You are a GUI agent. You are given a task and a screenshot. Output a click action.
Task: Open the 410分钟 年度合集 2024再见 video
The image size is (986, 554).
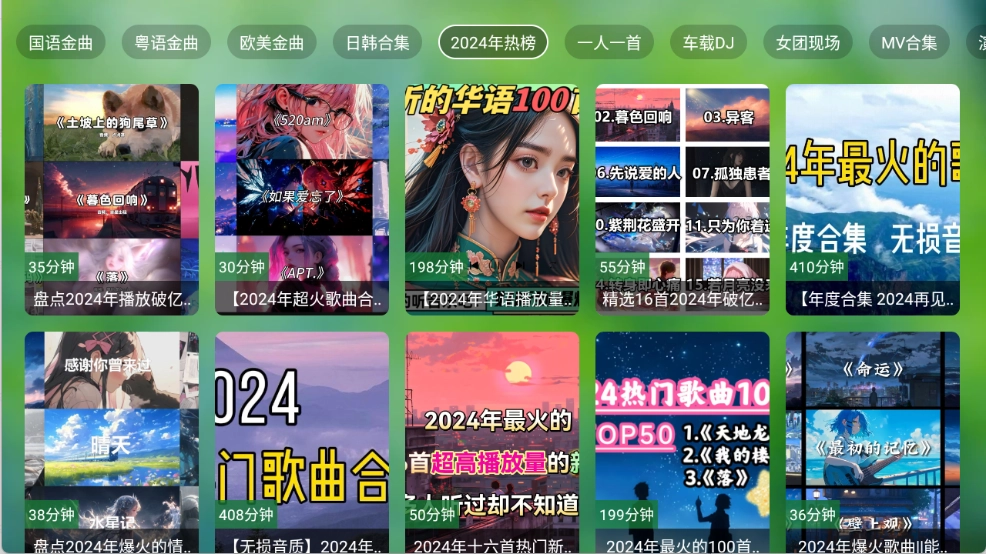point(872,199)
